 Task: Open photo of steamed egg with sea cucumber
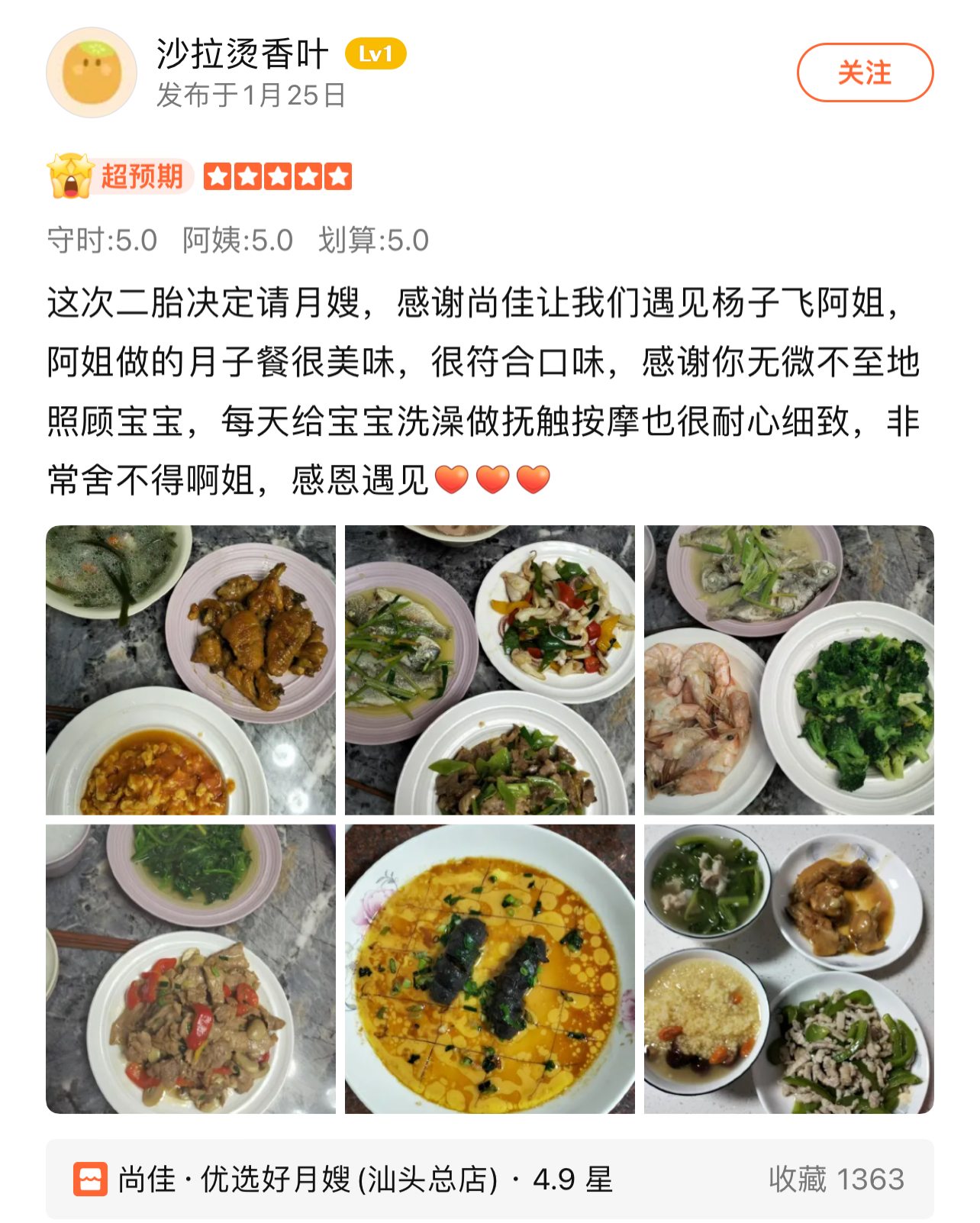point(489,968)
